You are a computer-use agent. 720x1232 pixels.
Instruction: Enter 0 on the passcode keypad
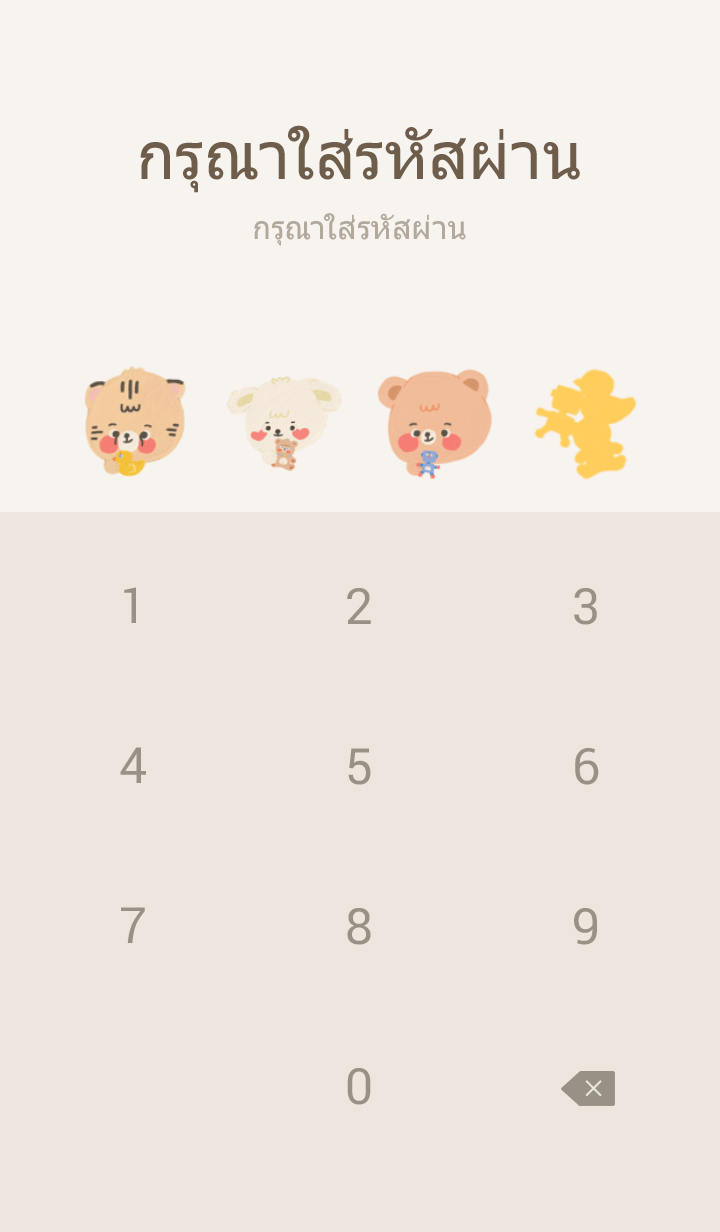(x=359, y=1086)
